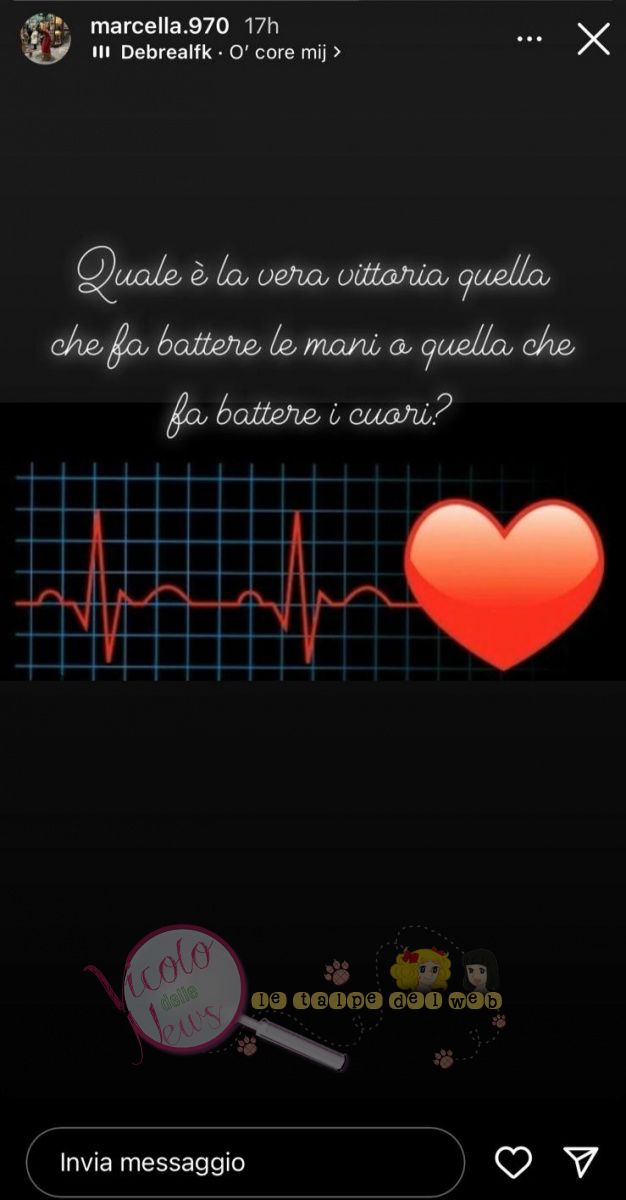Like this story with the heart icon

coord(514,1162)
